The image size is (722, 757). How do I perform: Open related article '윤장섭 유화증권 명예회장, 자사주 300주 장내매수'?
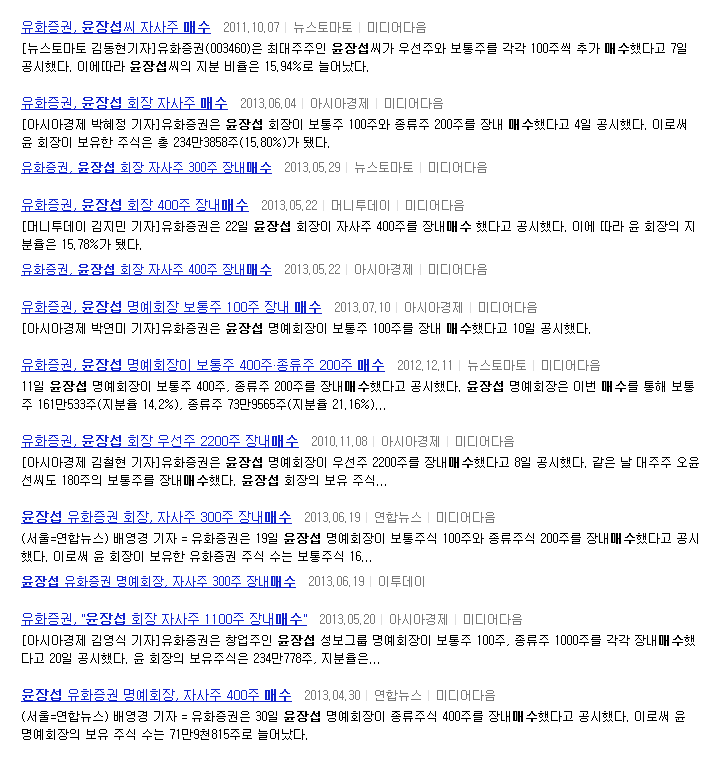158,581
